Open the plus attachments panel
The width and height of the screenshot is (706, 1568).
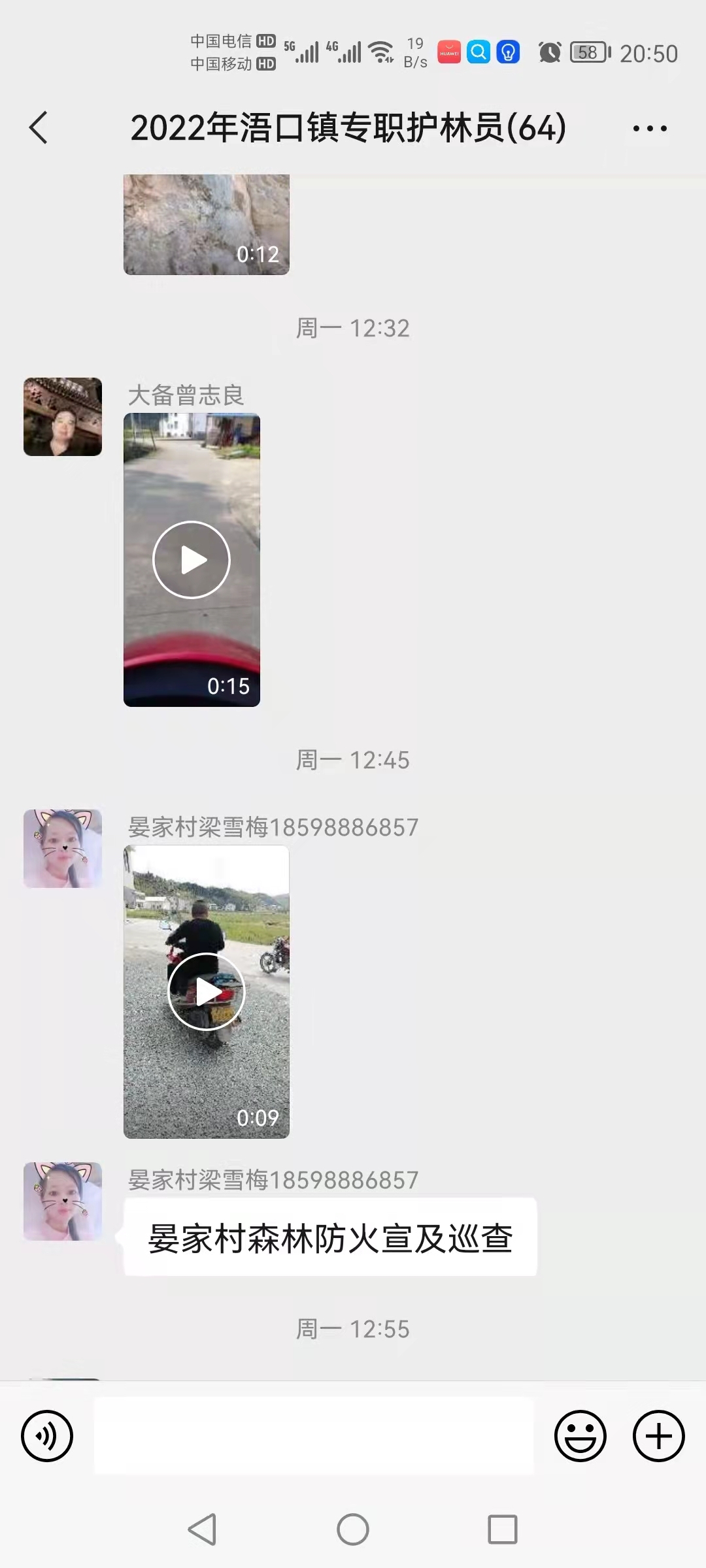pos(658,1436)
